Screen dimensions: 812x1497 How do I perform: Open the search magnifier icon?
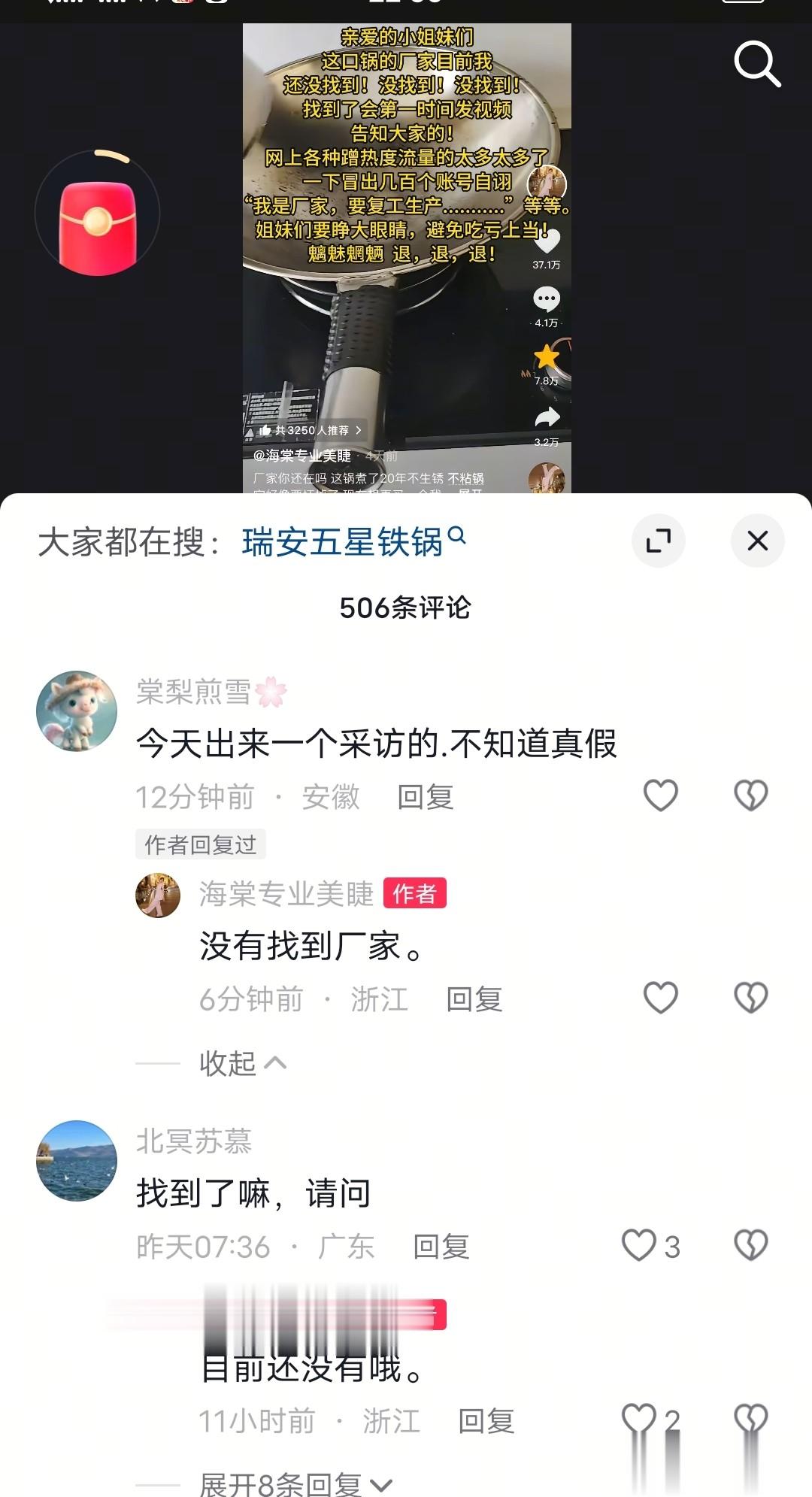pos(756,64)
